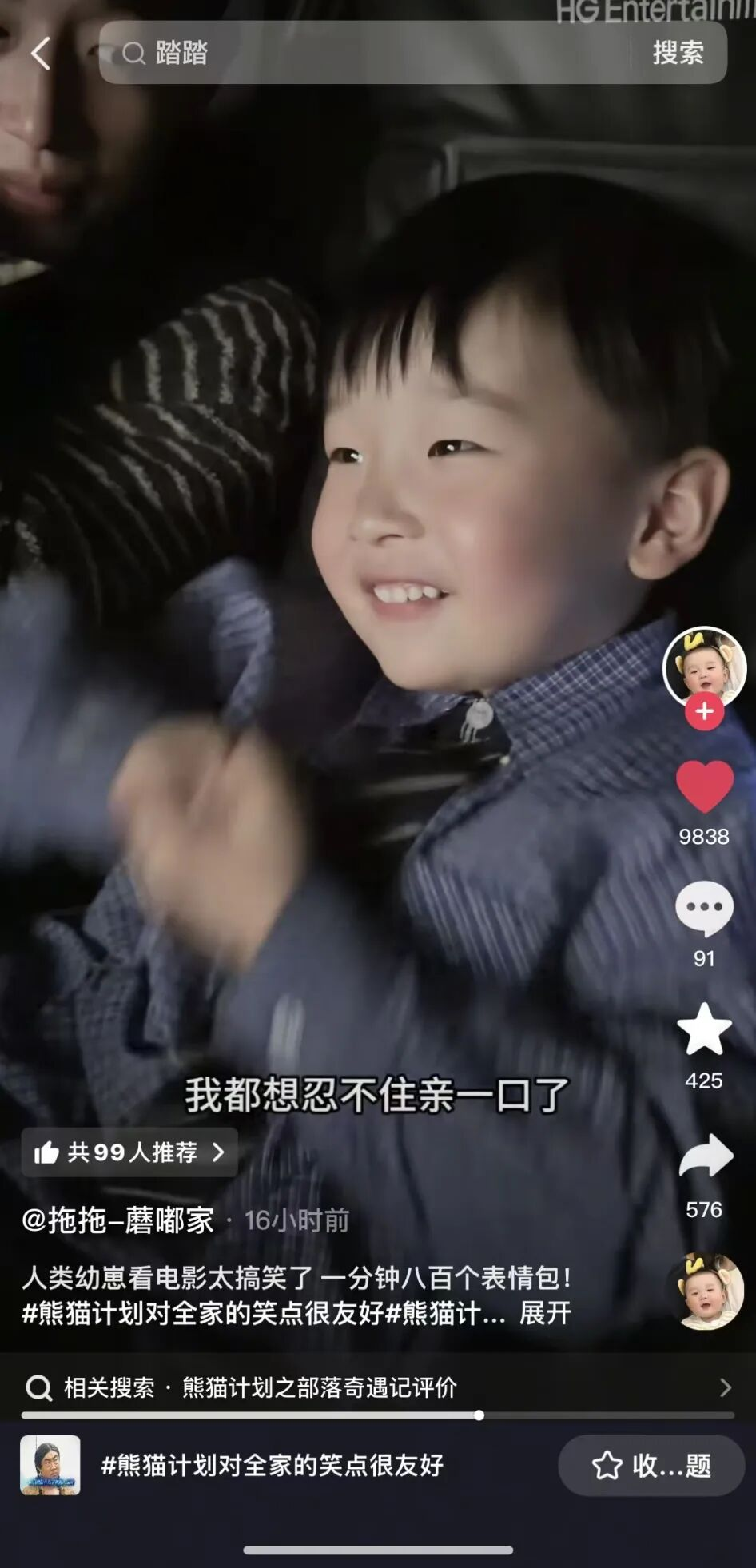Like the video with the heart icon
756x1568 pixels.
[704, 787]
